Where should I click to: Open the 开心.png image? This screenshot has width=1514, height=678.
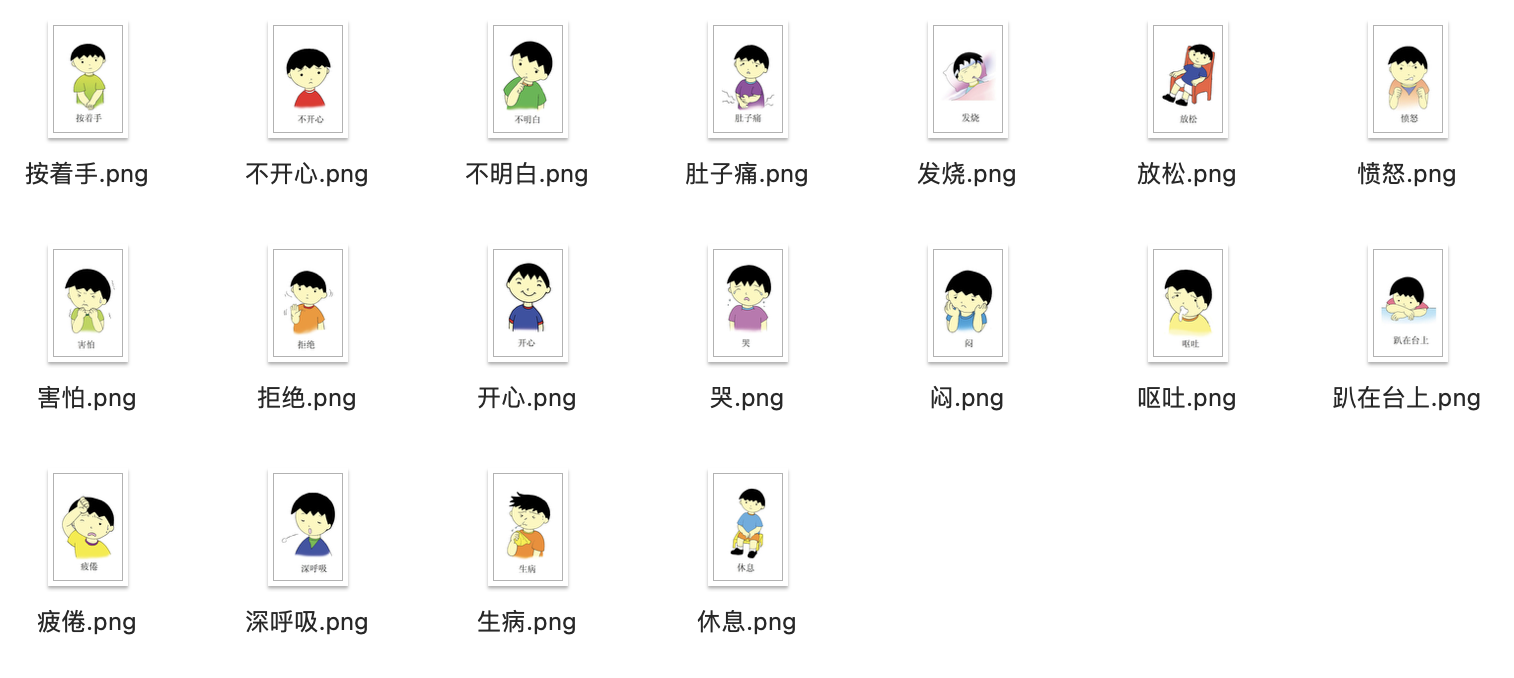tap(527, 304)
